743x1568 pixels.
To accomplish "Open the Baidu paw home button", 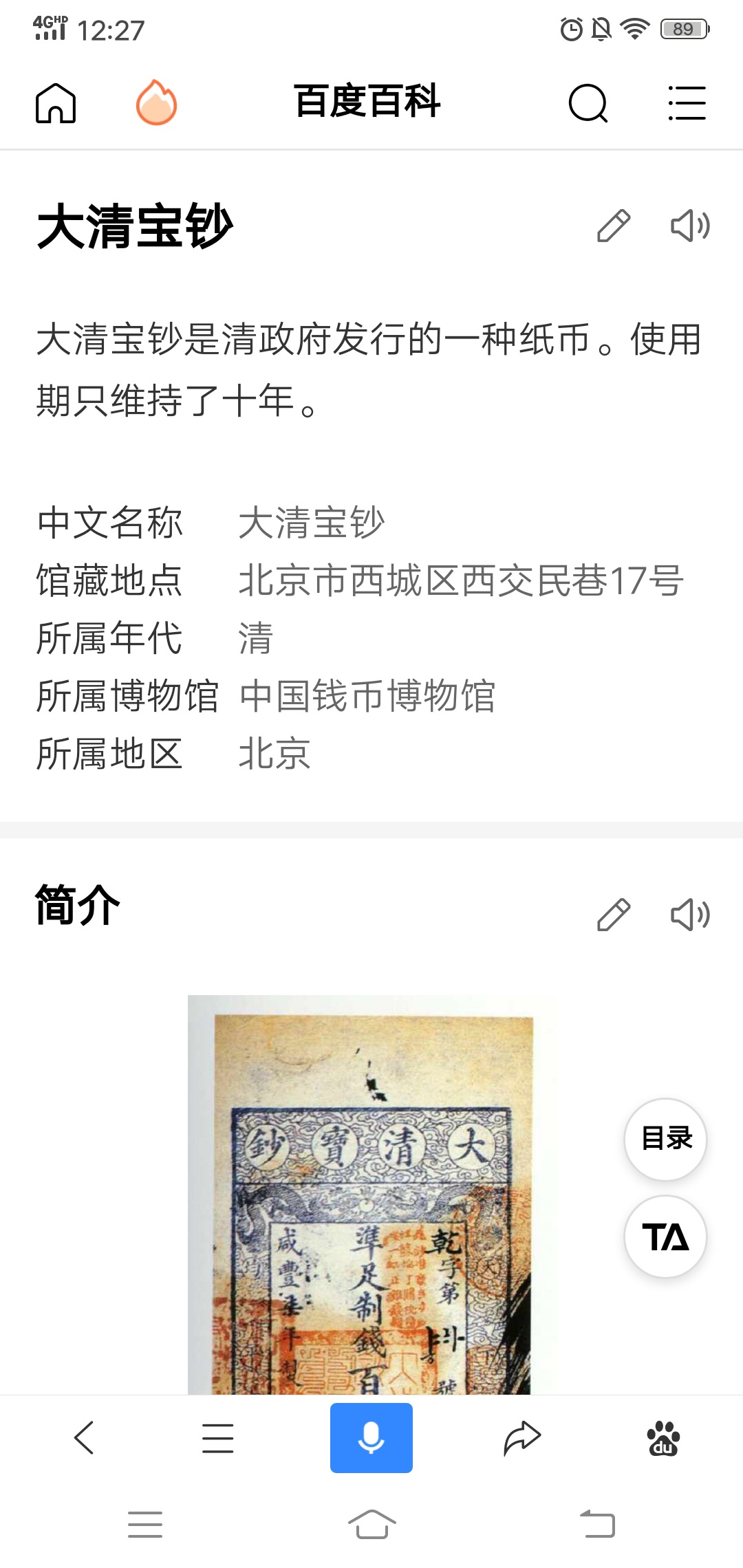I will [663, 1437].
